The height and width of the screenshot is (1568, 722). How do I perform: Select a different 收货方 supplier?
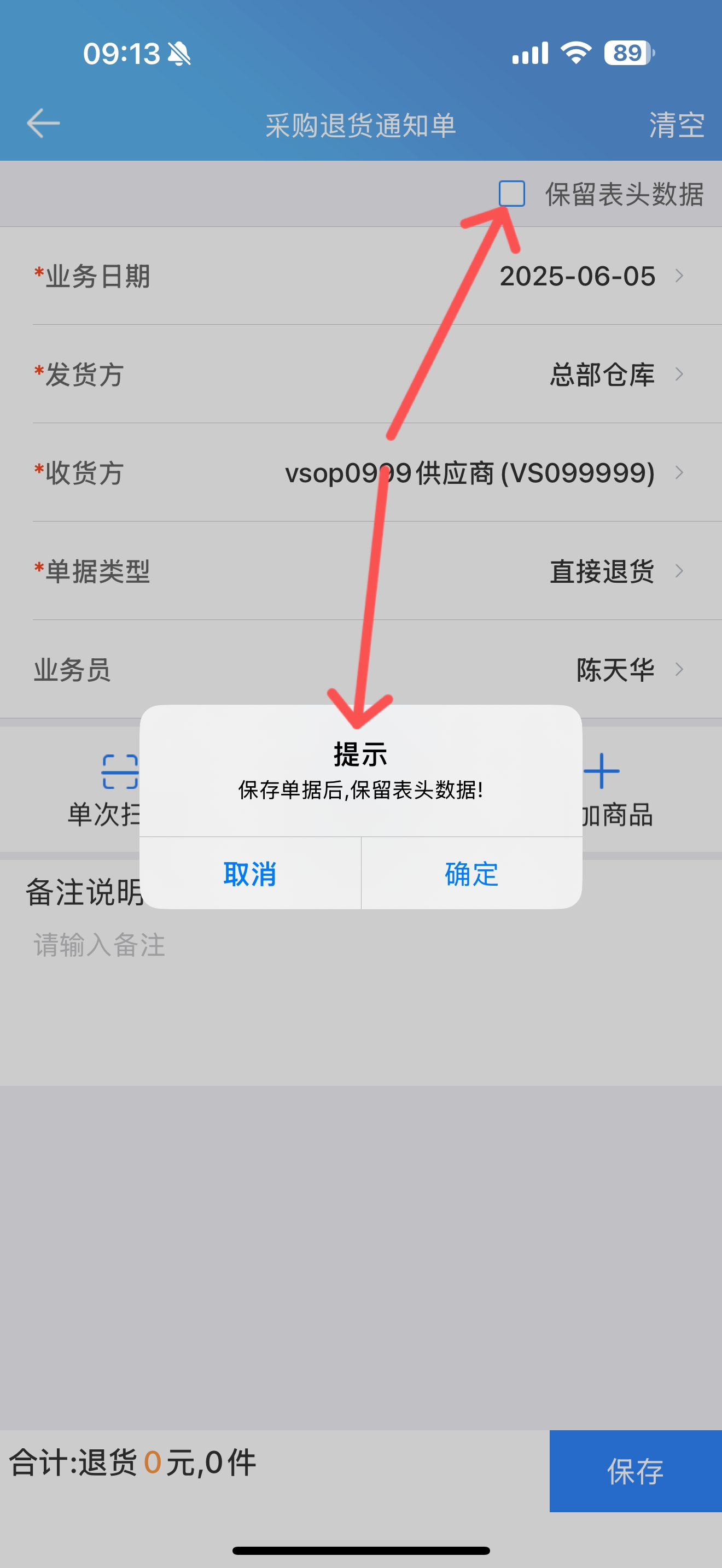pyautogui.click(x=361, y=472)
